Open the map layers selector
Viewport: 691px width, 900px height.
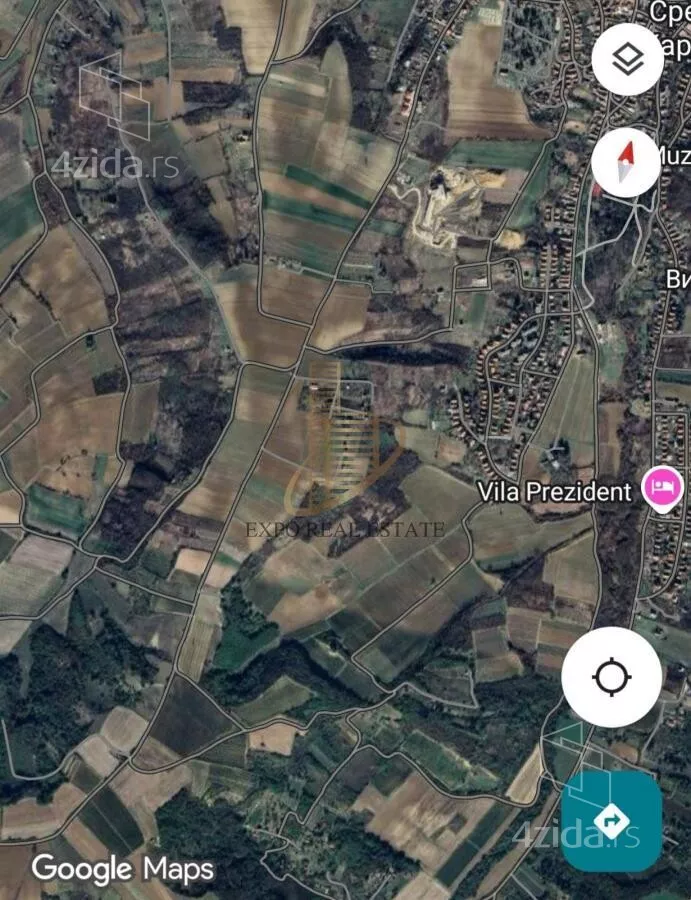627,60
